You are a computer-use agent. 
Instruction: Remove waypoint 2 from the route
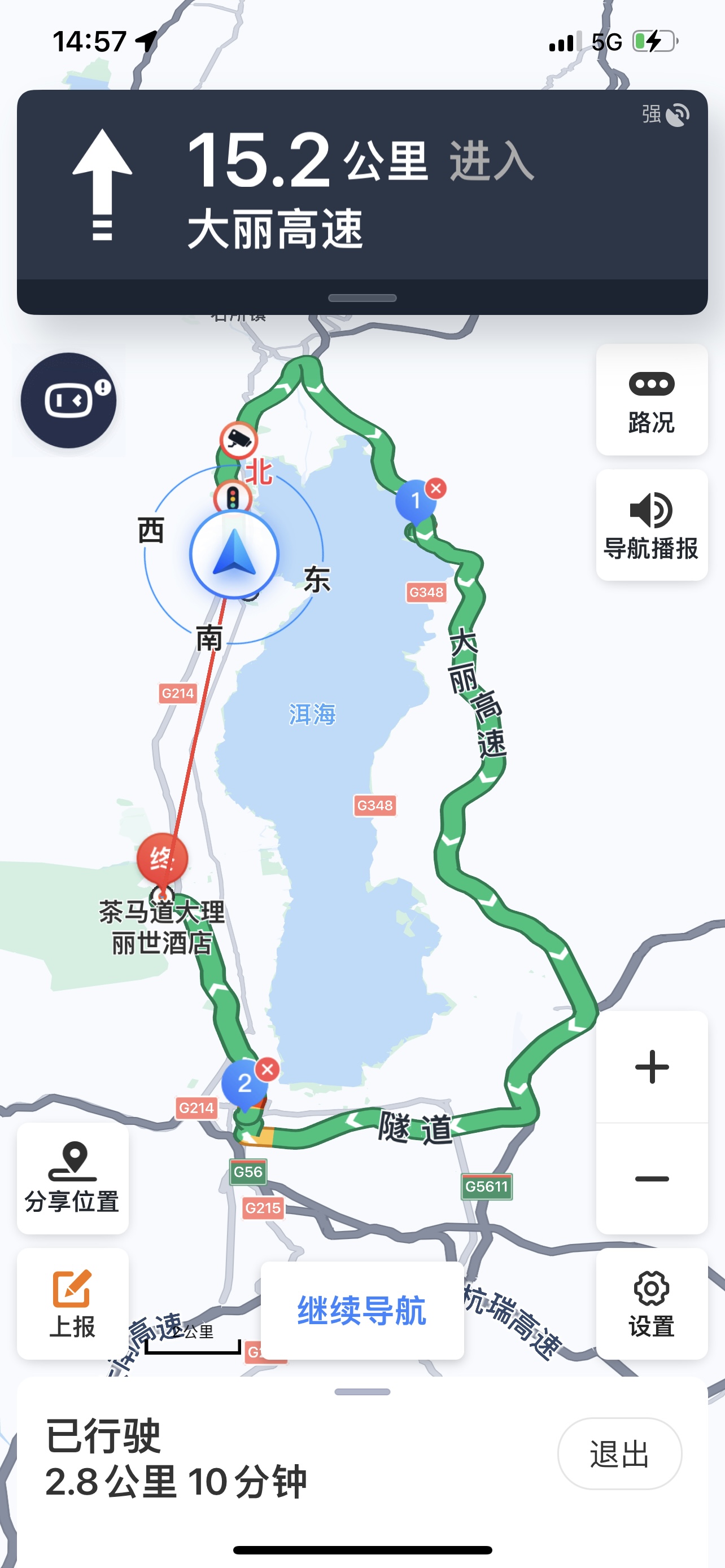tap(267, 1070)
